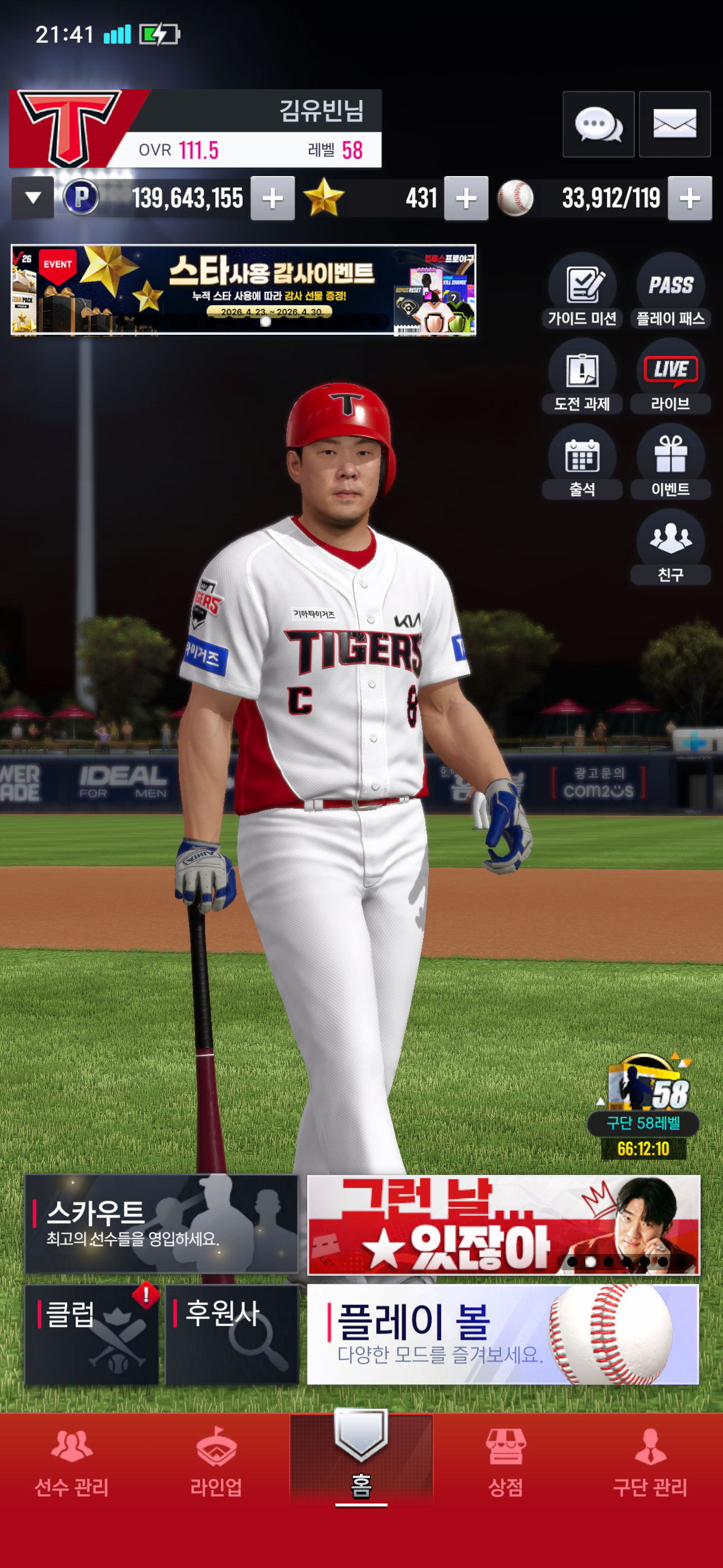Viewport: 723px width, 1568px height.
Task: Switch to 구단 관리 tab
Action: 651,1462
